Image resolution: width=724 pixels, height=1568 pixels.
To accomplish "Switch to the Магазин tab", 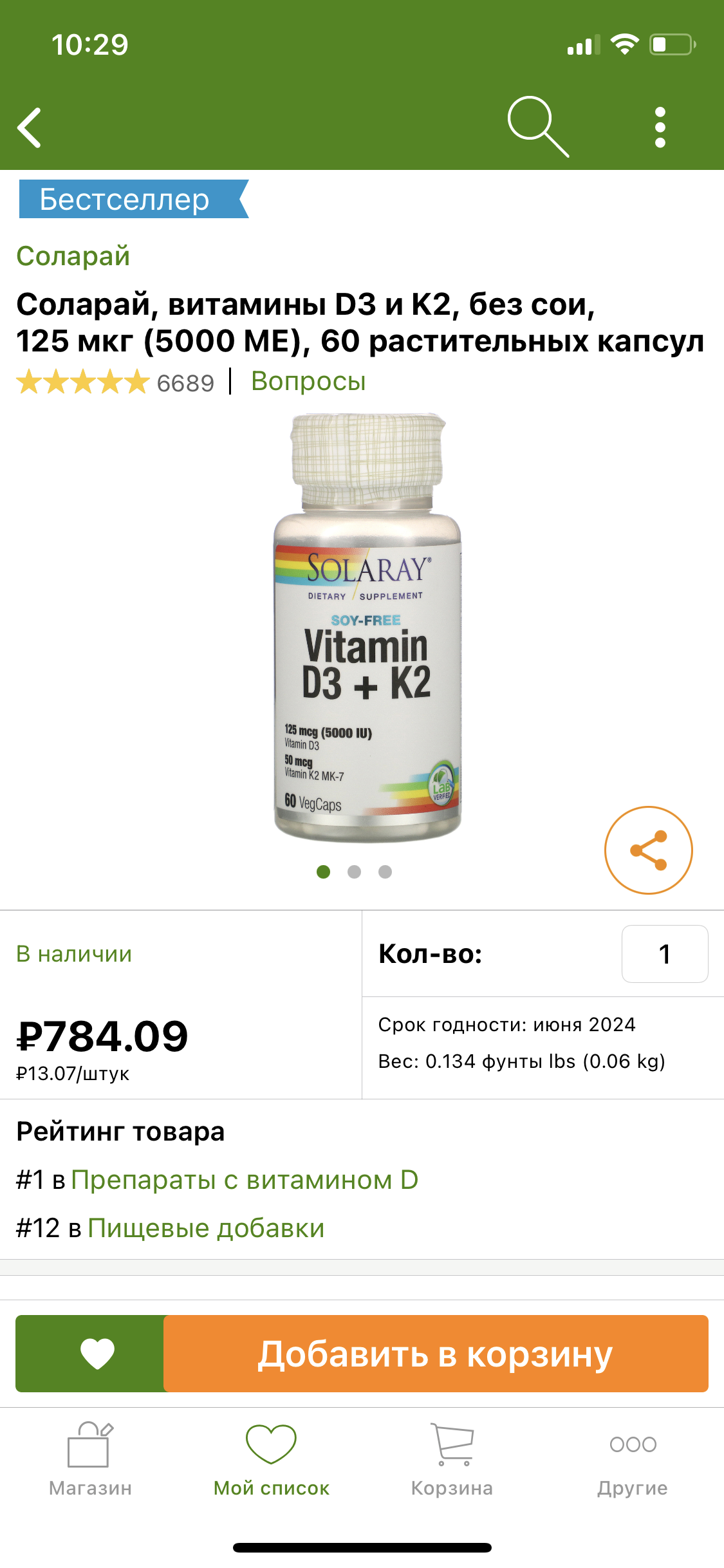I will click(x=90, y=1459).
